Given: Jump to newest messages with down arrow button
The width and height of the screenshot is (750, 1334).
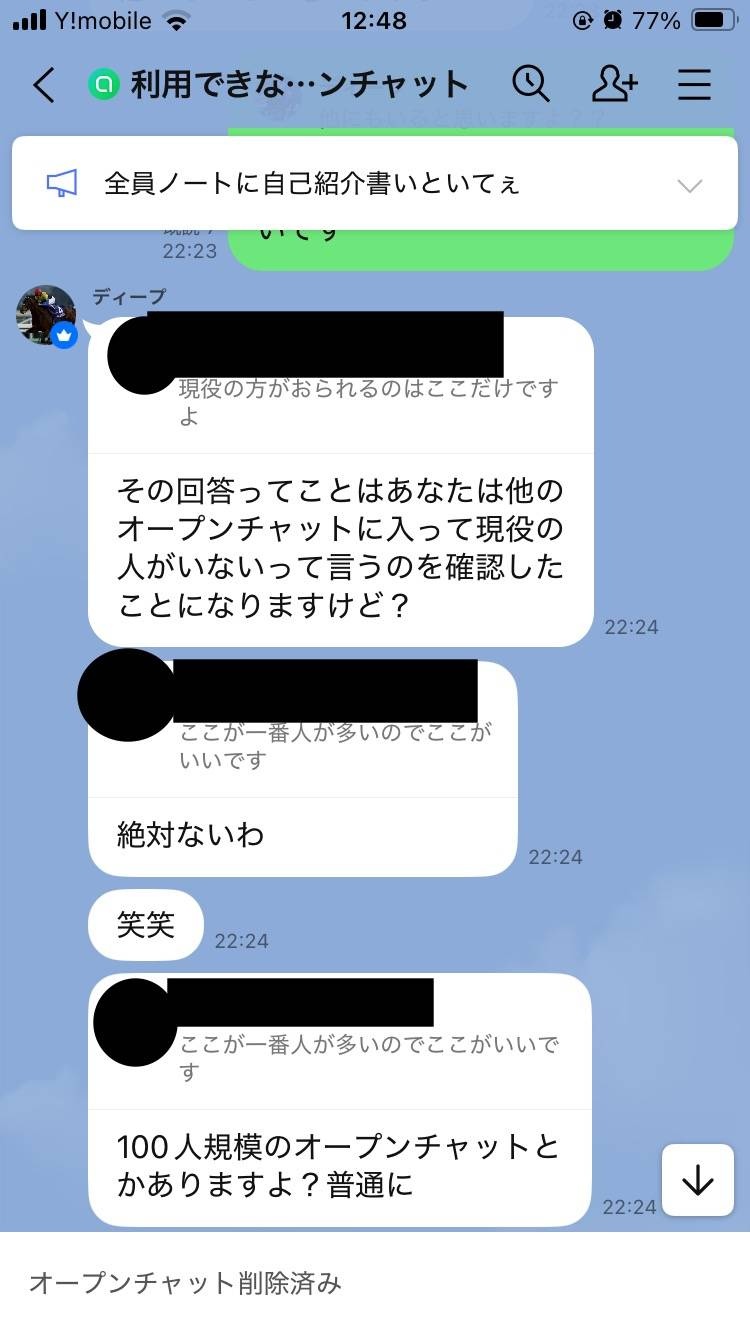Looking at the screenshot, I should tap(697, 1181).
